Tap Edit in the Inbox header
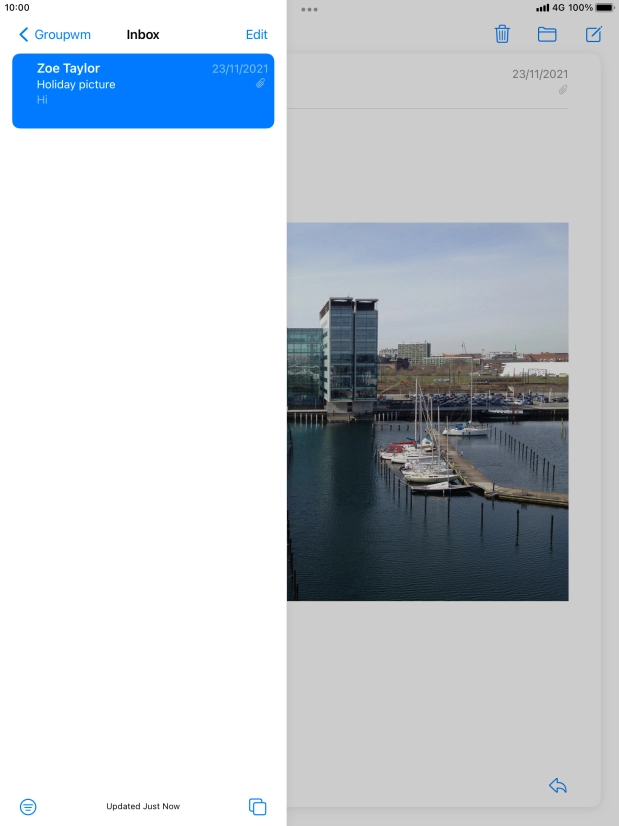 click(x=256, y=34)
